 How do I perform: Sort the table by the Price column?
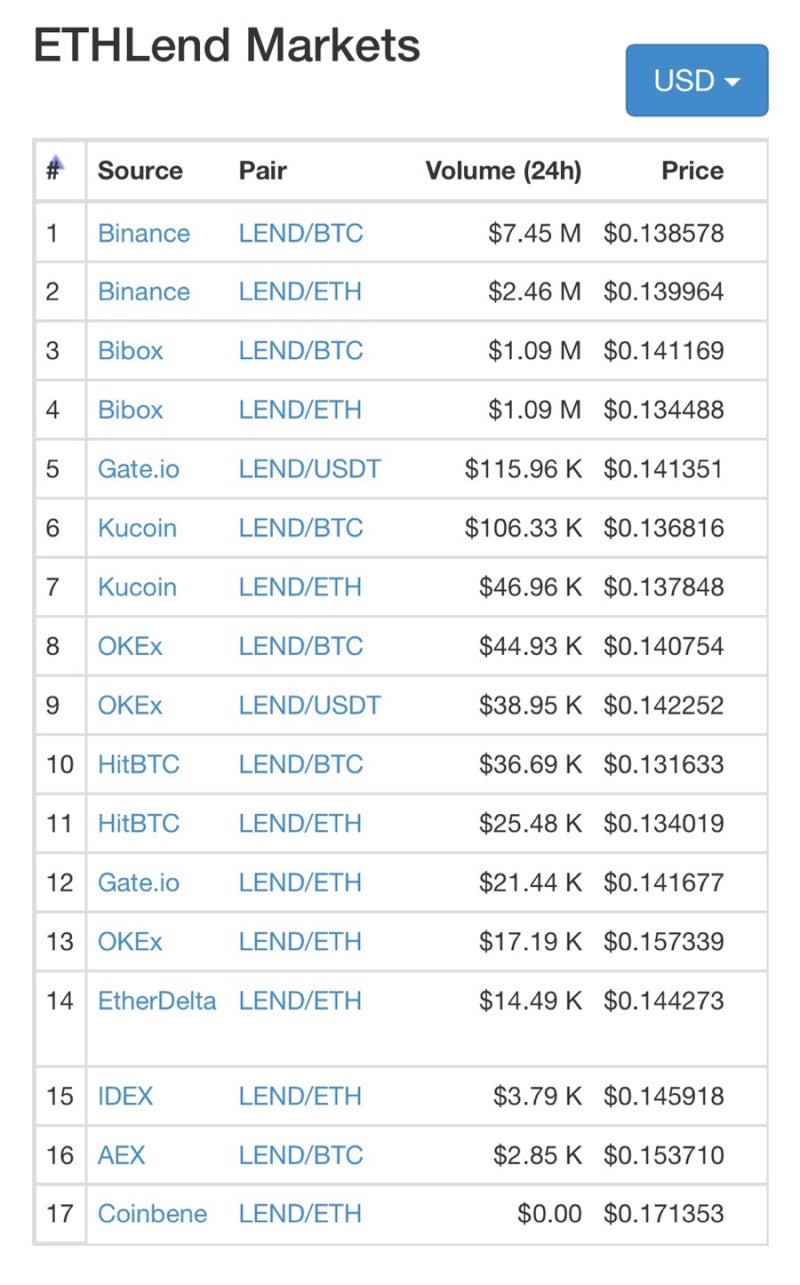pos(692,171)
